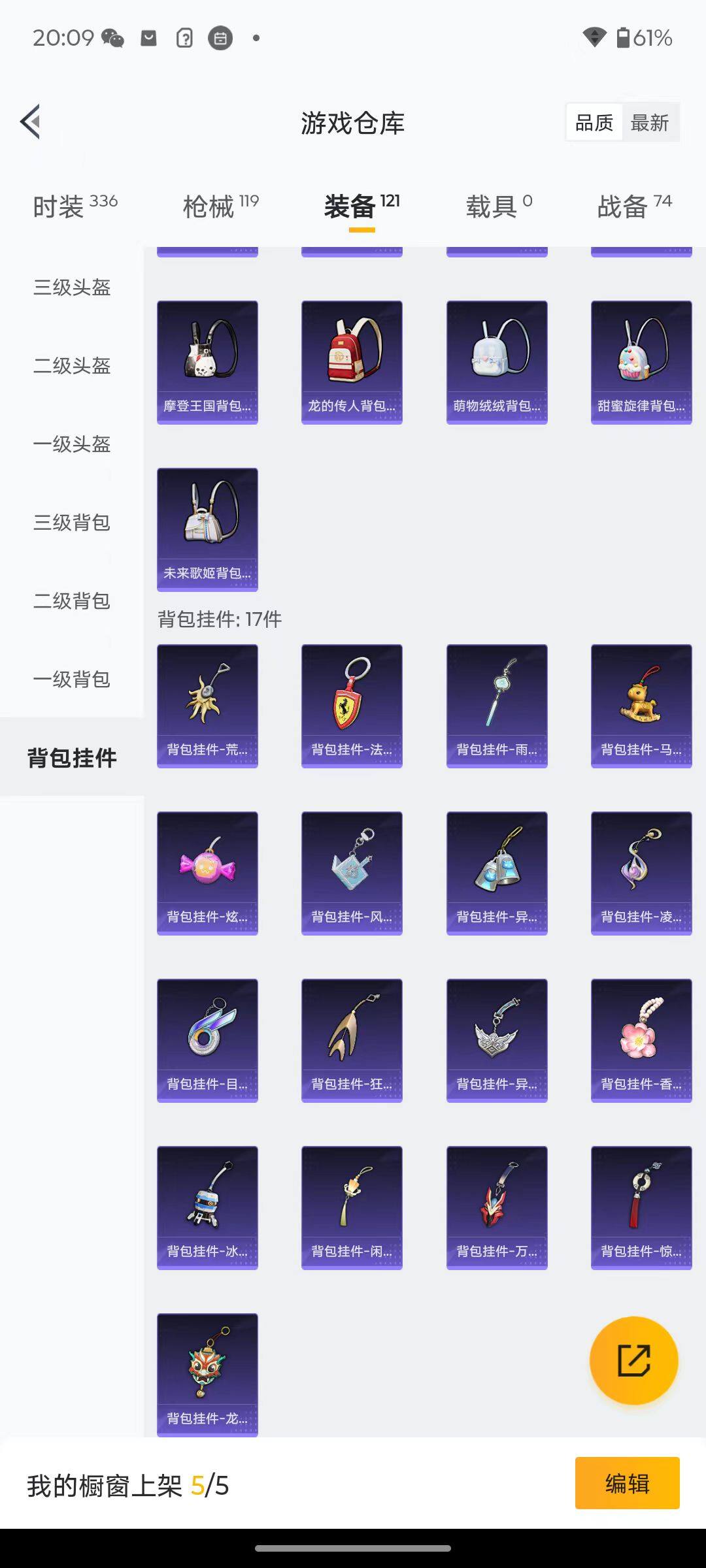Screen dimensions: 706x1568
Task: Select 三级头盔 in the sidebar
Action: [x=72, y=287]
